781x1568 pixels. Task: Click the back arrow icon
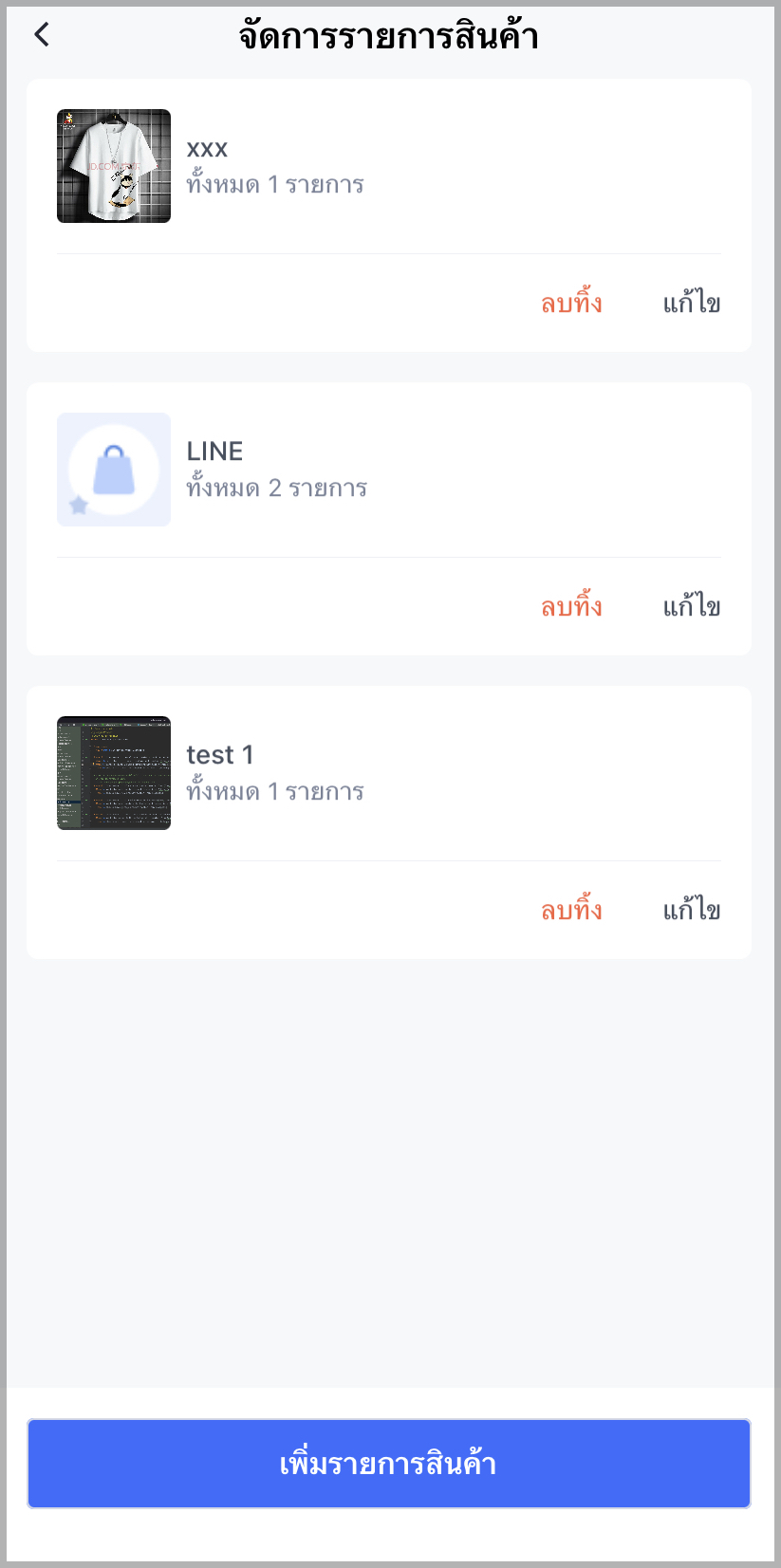pos(41,33)
